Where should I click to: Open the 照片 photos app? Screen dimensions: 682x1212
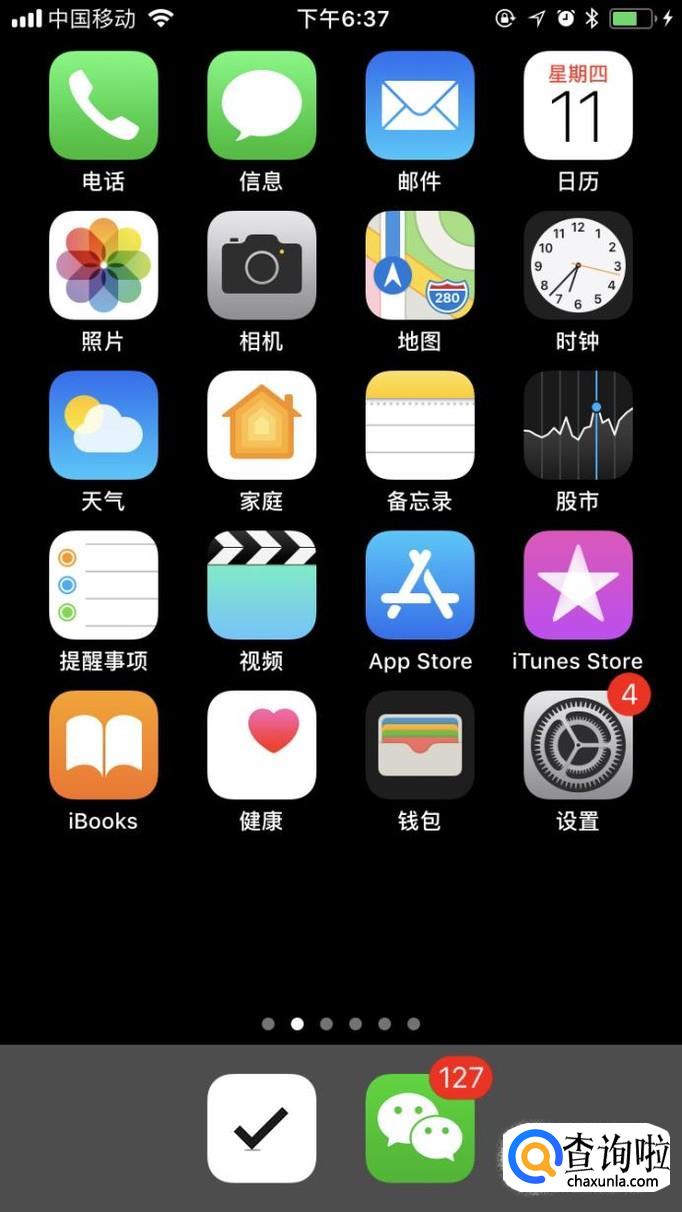pos(103,265)
